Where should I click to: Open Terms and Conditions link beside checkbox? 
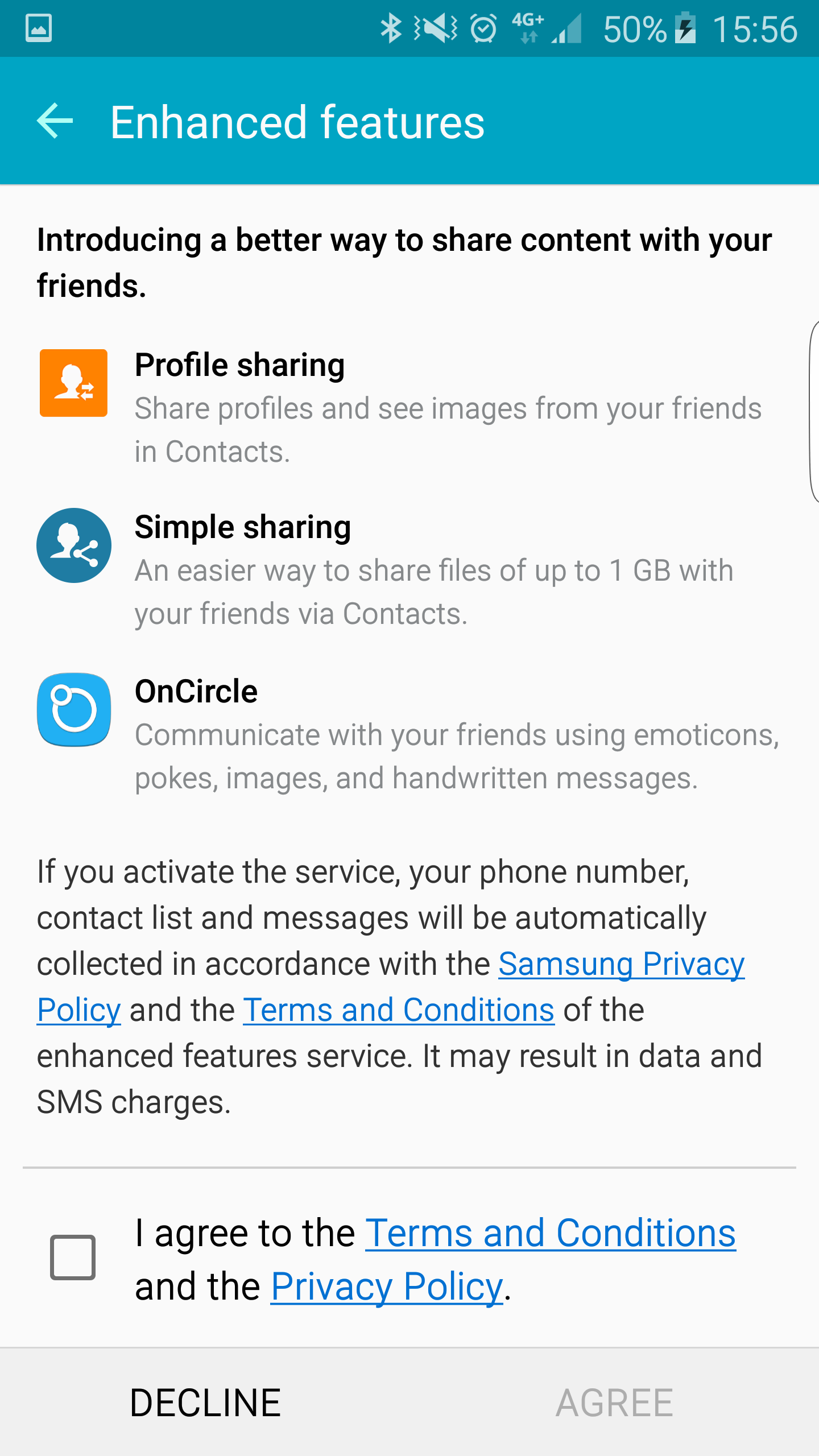pyautogui.click(x=550, y=1233)
